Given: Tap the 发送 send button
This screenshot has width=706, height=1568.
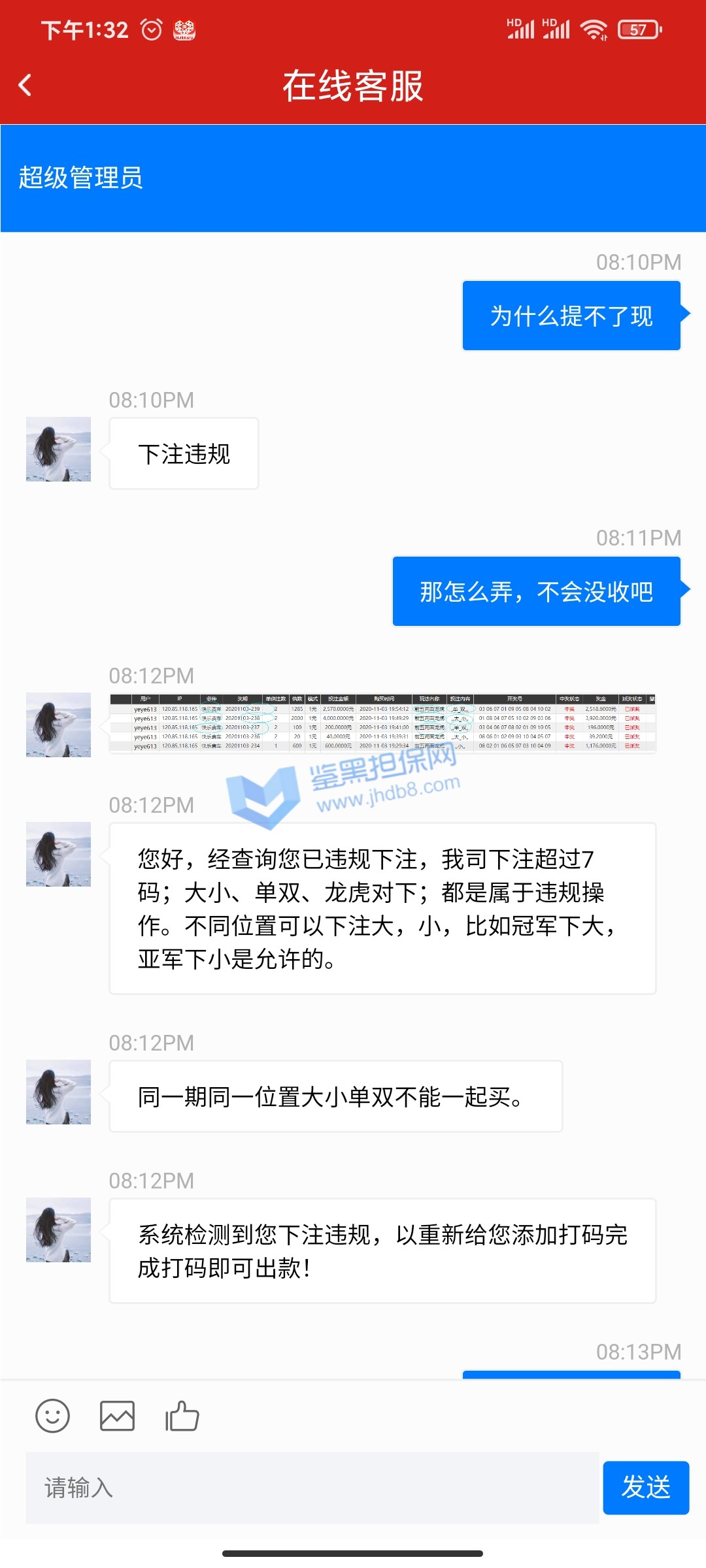Looking at the screenshot, I should pyautogui.click(x=645, y=1488).
